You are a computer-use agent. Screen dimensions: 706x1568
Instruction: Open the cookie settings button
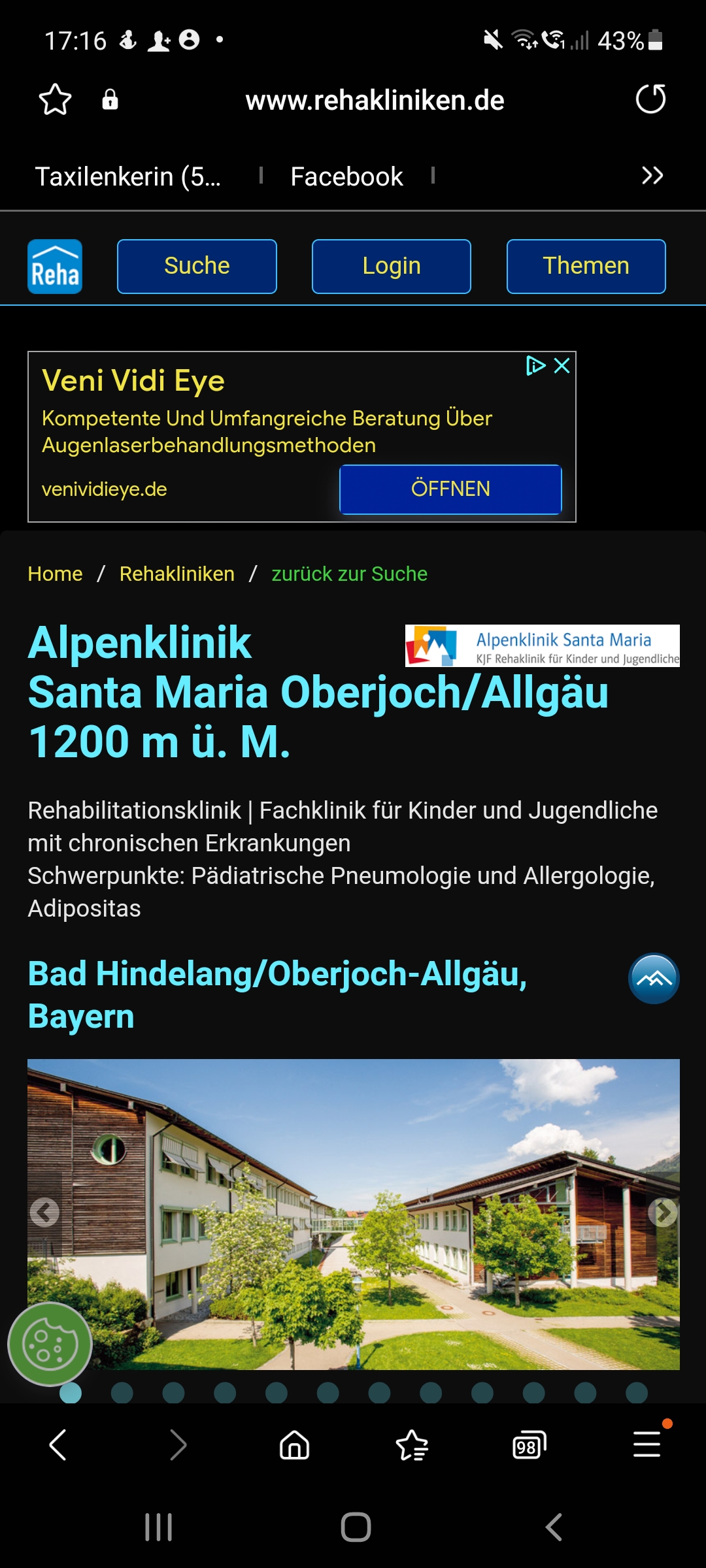[x=50, y=1345]
